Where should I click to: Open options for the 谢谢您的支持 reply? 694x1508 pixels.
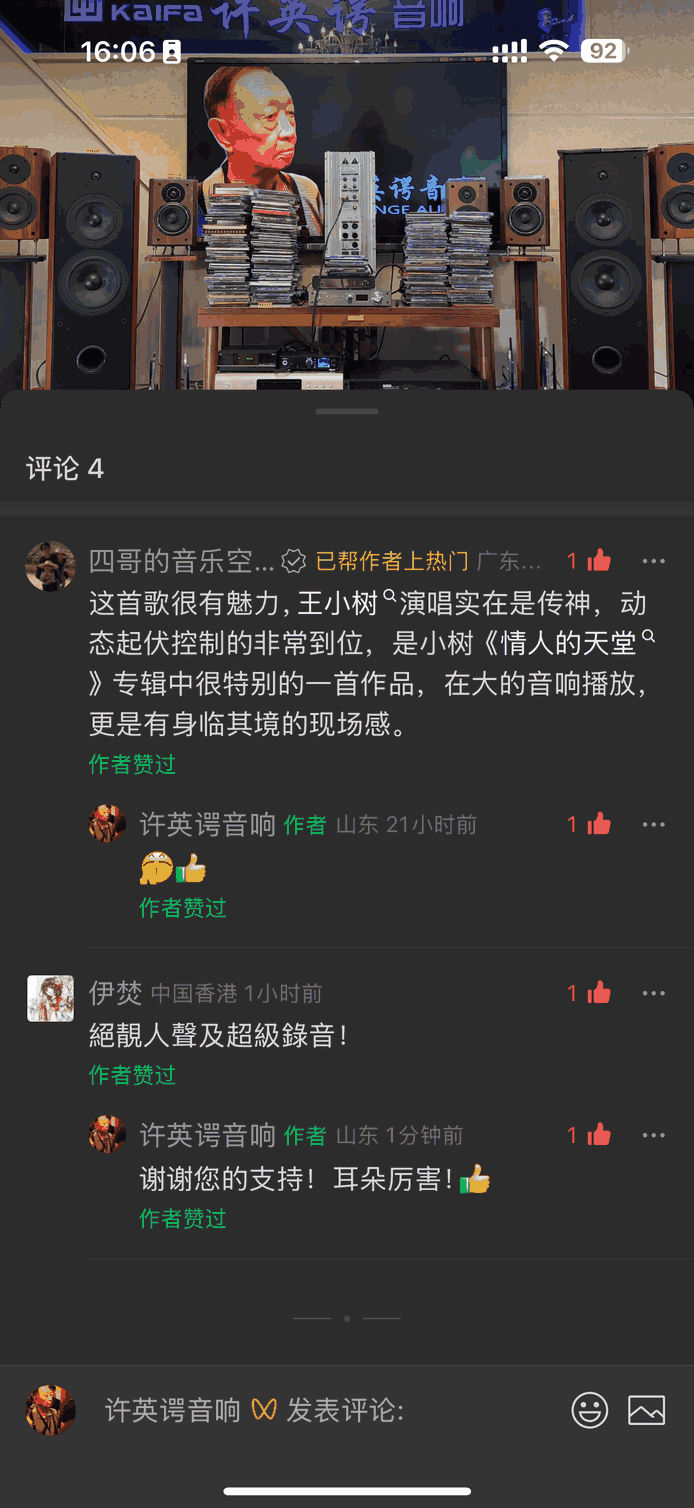(x=654, y=1135)
